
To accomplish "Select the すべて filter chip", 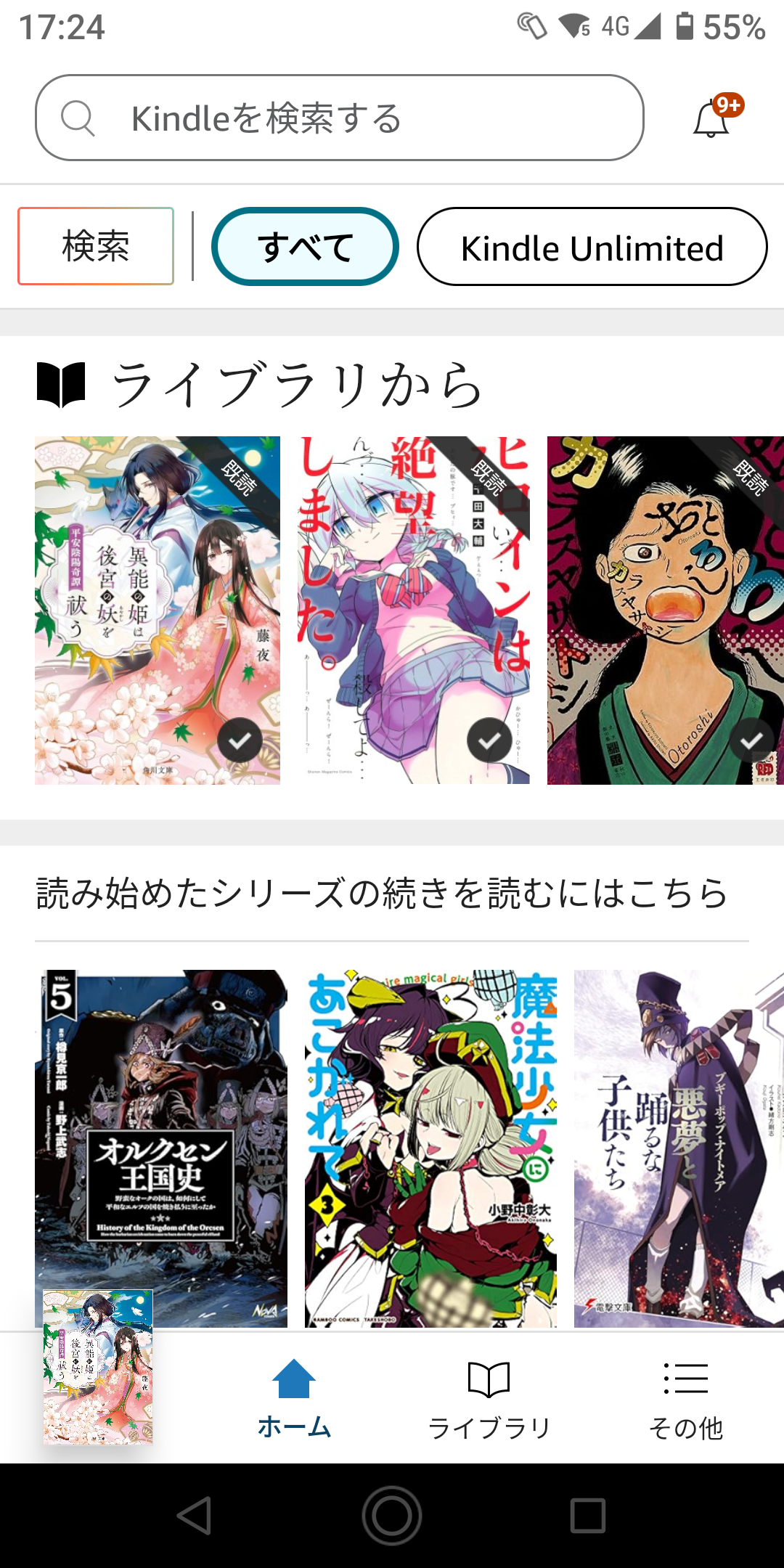I will click(305, 247).
